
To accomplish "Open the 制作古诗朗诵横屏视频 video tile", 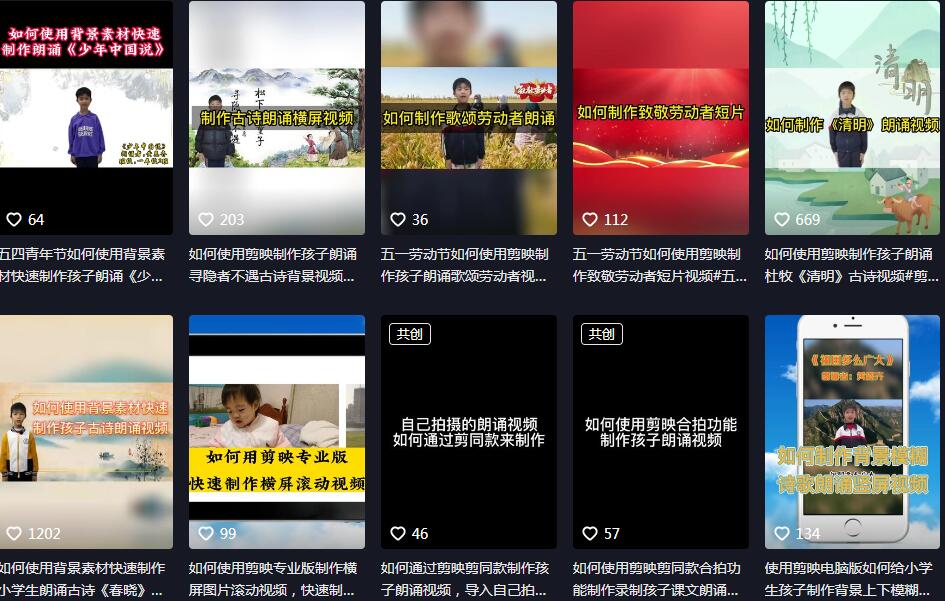I will [x=276, y=118].
